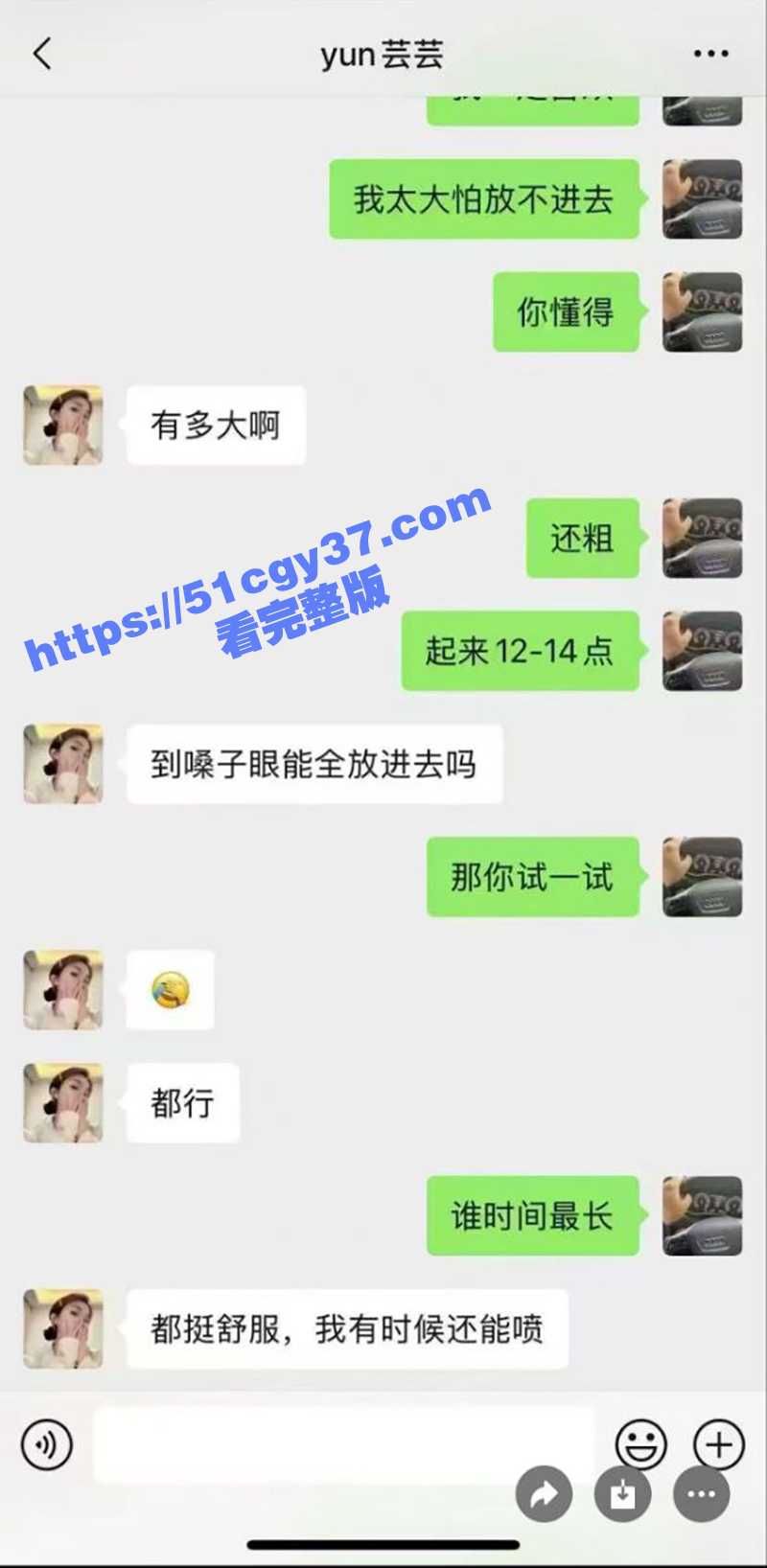This screenshot has height=1568, width=767.
Task: Tap own steering-wheel avatar photo
Action: [701, 199]
